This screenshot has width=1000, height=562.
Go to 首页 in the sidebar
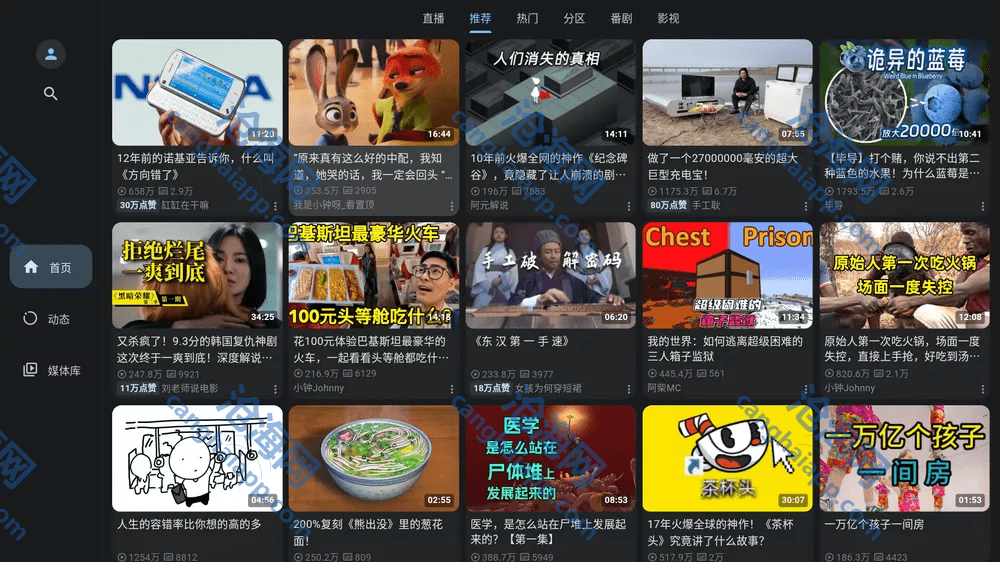coord(51,267)
